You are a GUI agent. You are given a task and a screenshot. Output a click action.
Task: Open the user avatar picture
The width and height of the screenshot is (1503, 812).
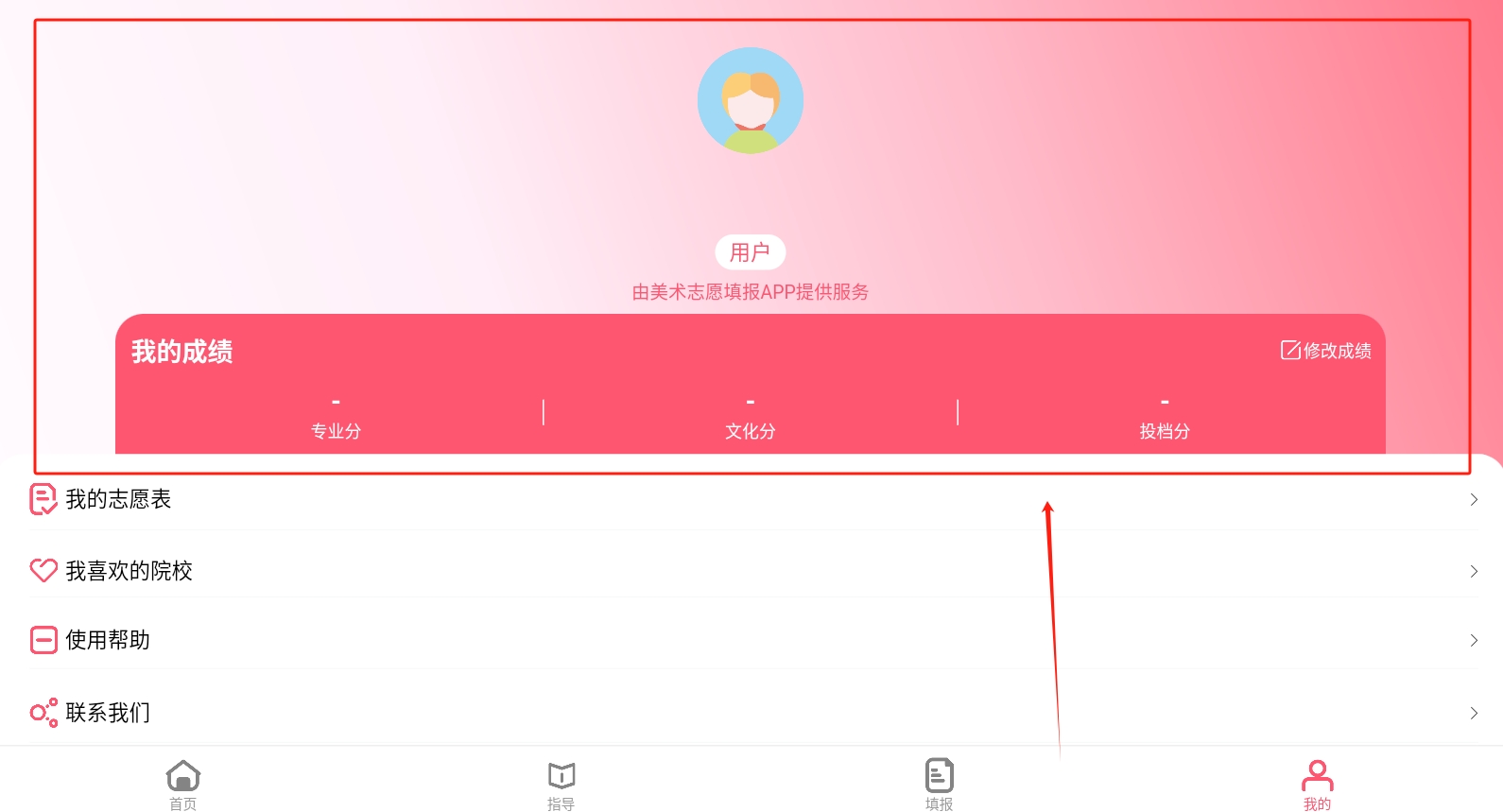751,100
